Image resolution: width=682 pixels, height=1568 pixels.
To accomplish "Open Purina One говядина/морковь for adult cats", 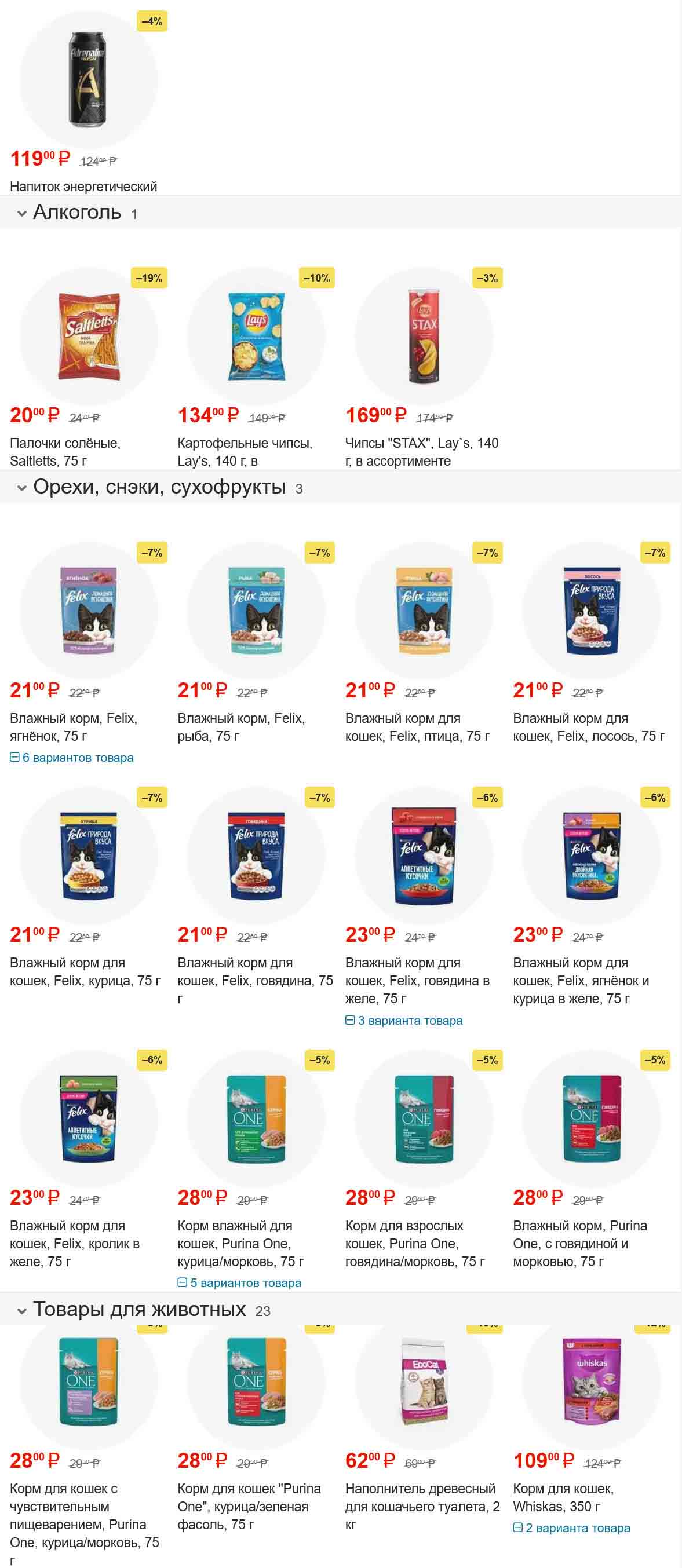I will click(424, 1119).
